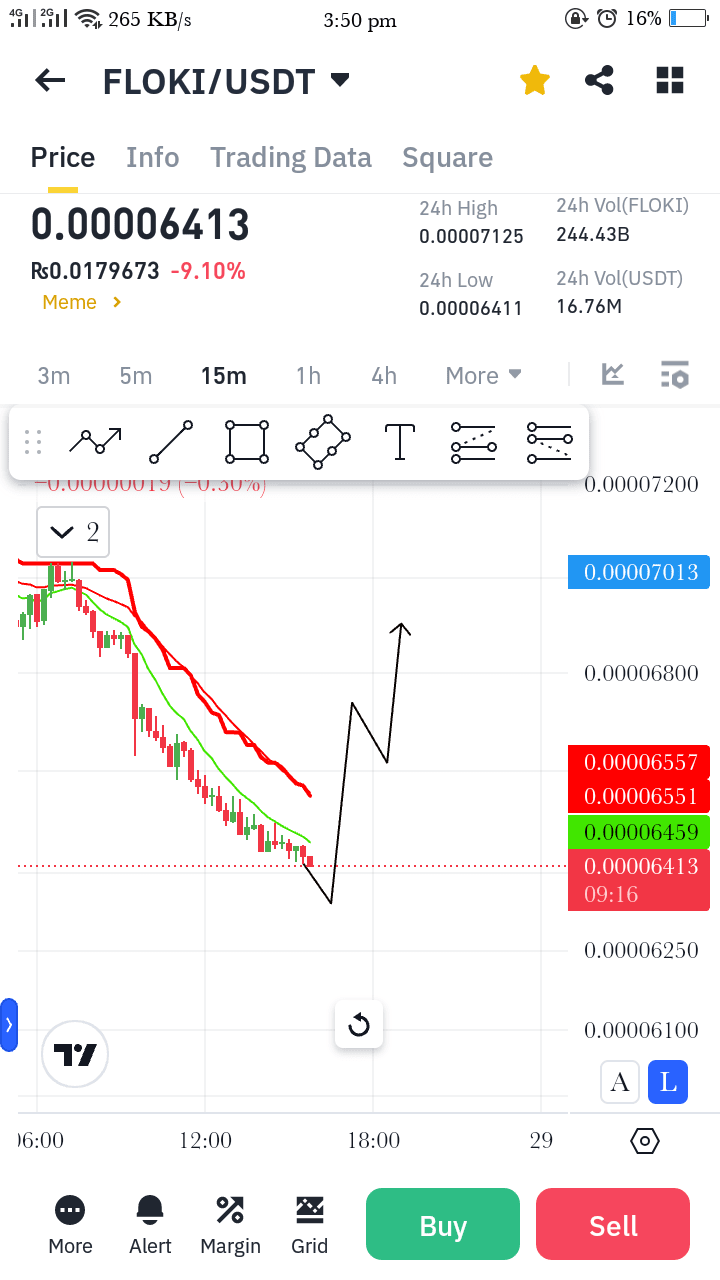Image resolution: width=720 pixels, height=1280 pixels.
Task: Select the text annotation tool
Action: click(399, 441)
